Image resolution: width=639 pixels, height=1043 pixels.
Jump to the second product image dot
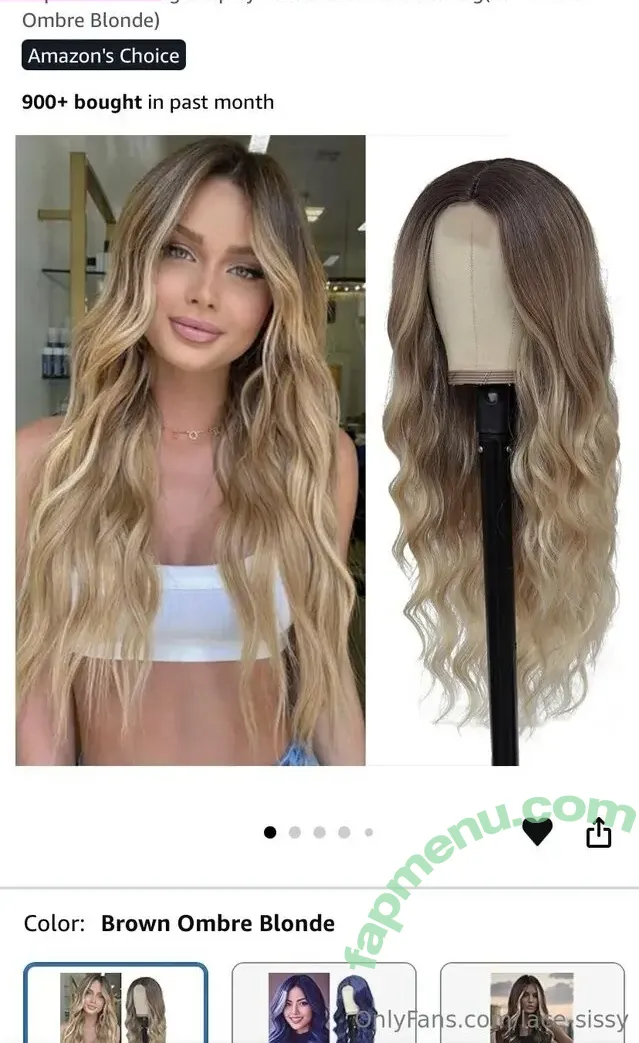tap(295, 832)
